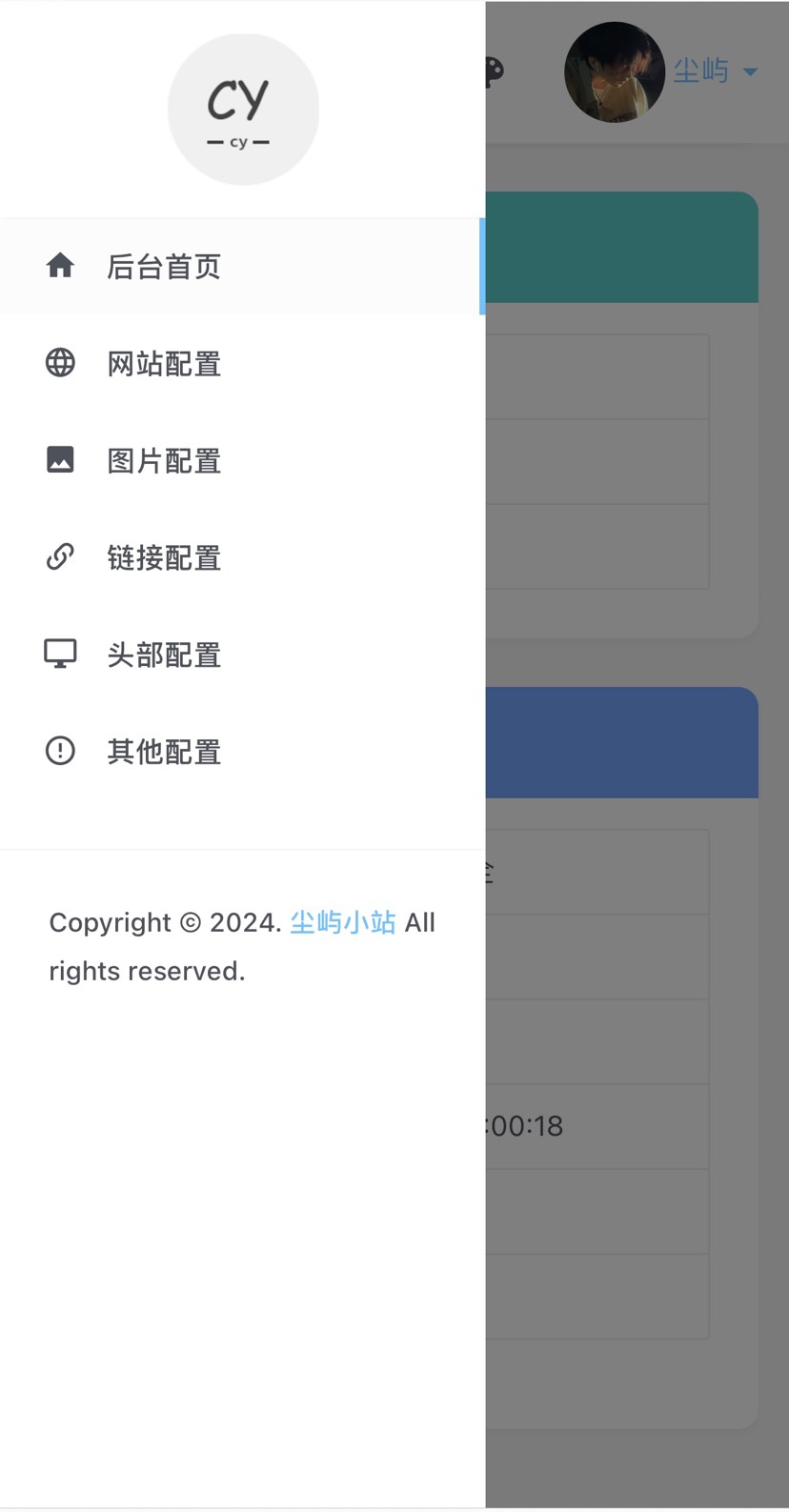Open 图片配置 menu item
The height and width of the screenshot is (1512, 789).
164,461
